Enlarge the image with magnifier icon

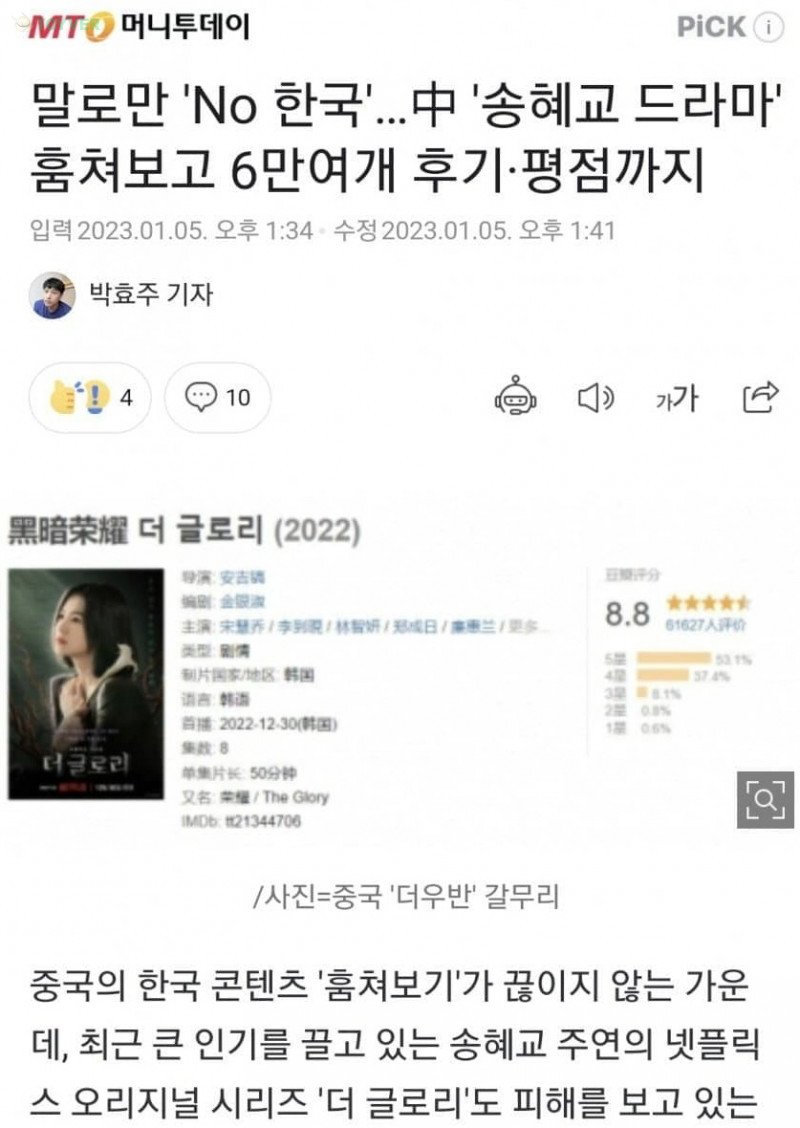click(765, 799)
